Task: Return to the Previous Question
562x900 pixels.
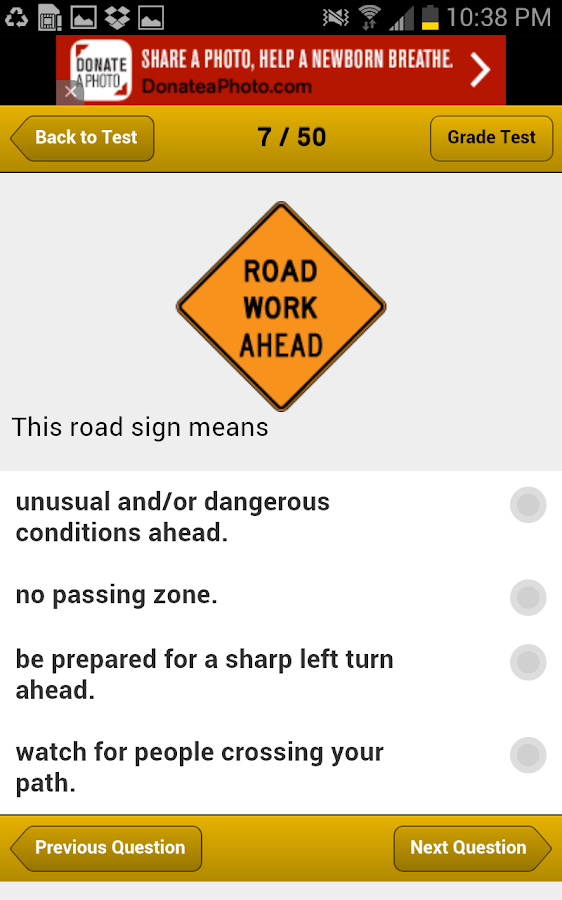Action: (x=106, y=848)
